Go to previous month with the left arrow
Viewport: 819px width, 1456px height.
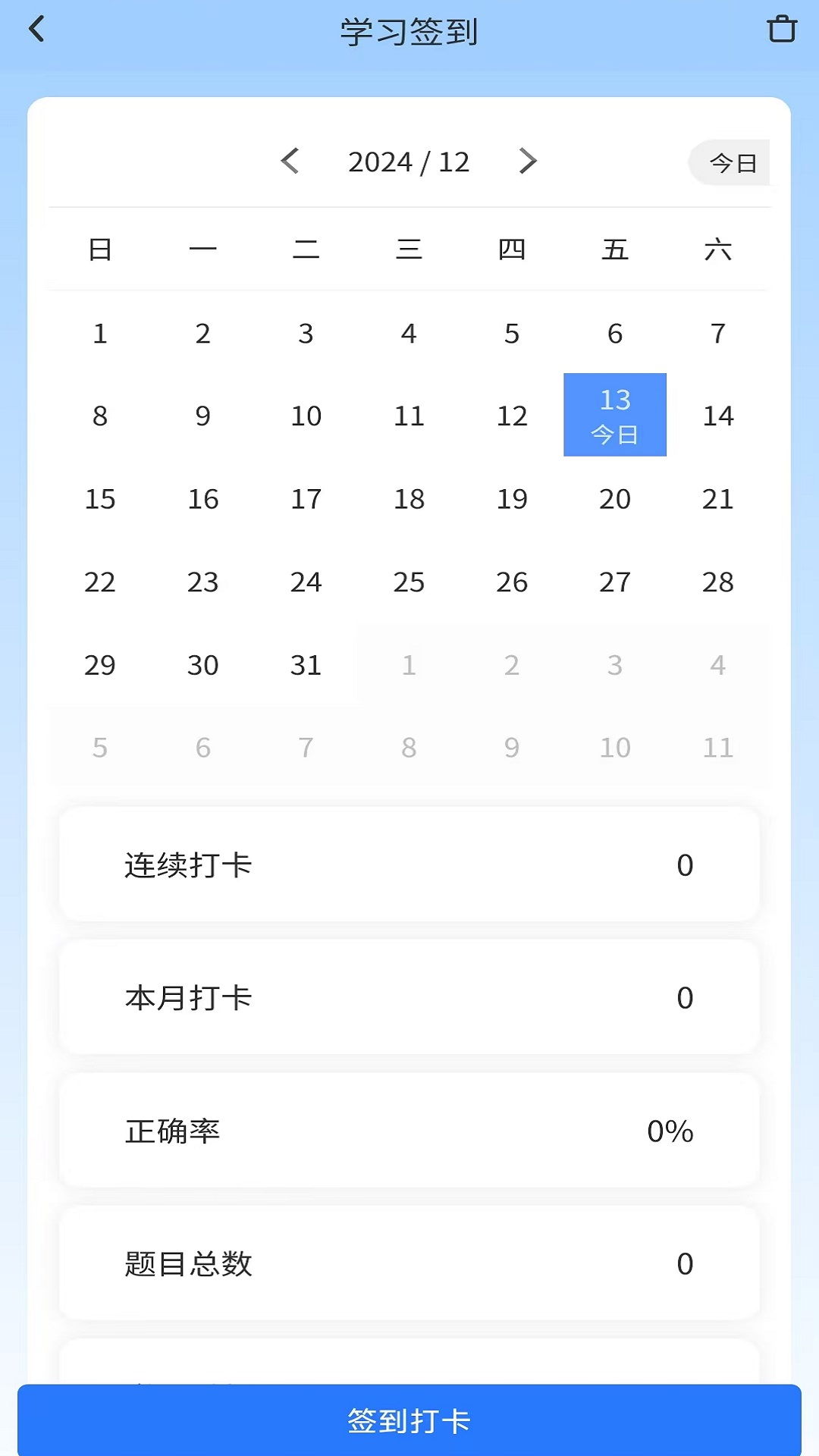290,162
